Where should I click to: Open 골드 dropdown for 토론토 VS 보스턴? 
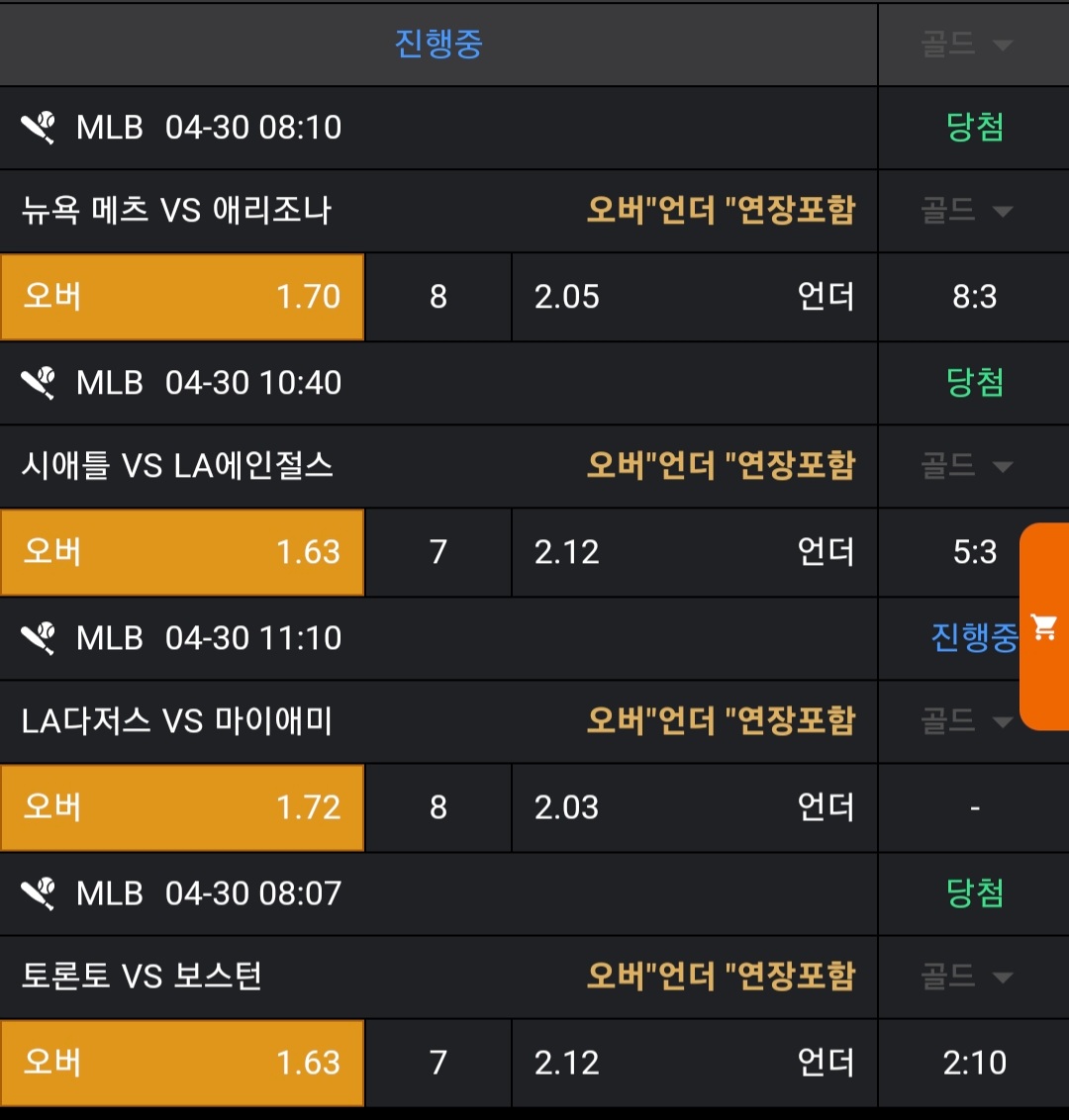[967, 977]
